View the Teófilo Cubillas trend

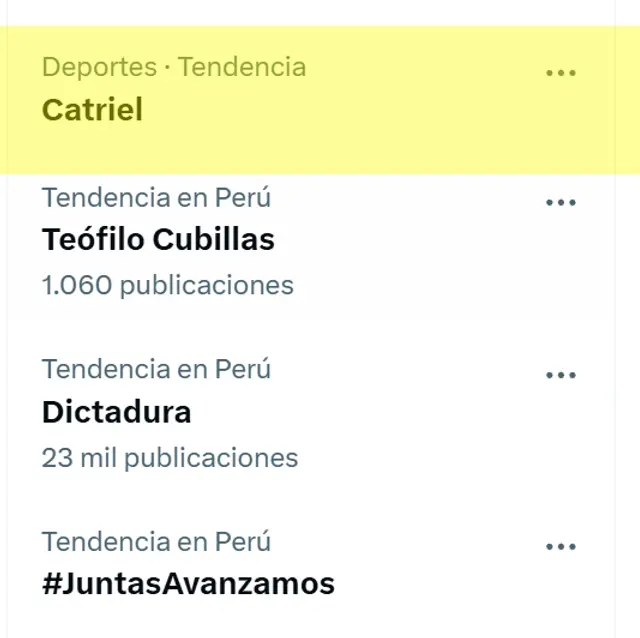click(158, 240)
